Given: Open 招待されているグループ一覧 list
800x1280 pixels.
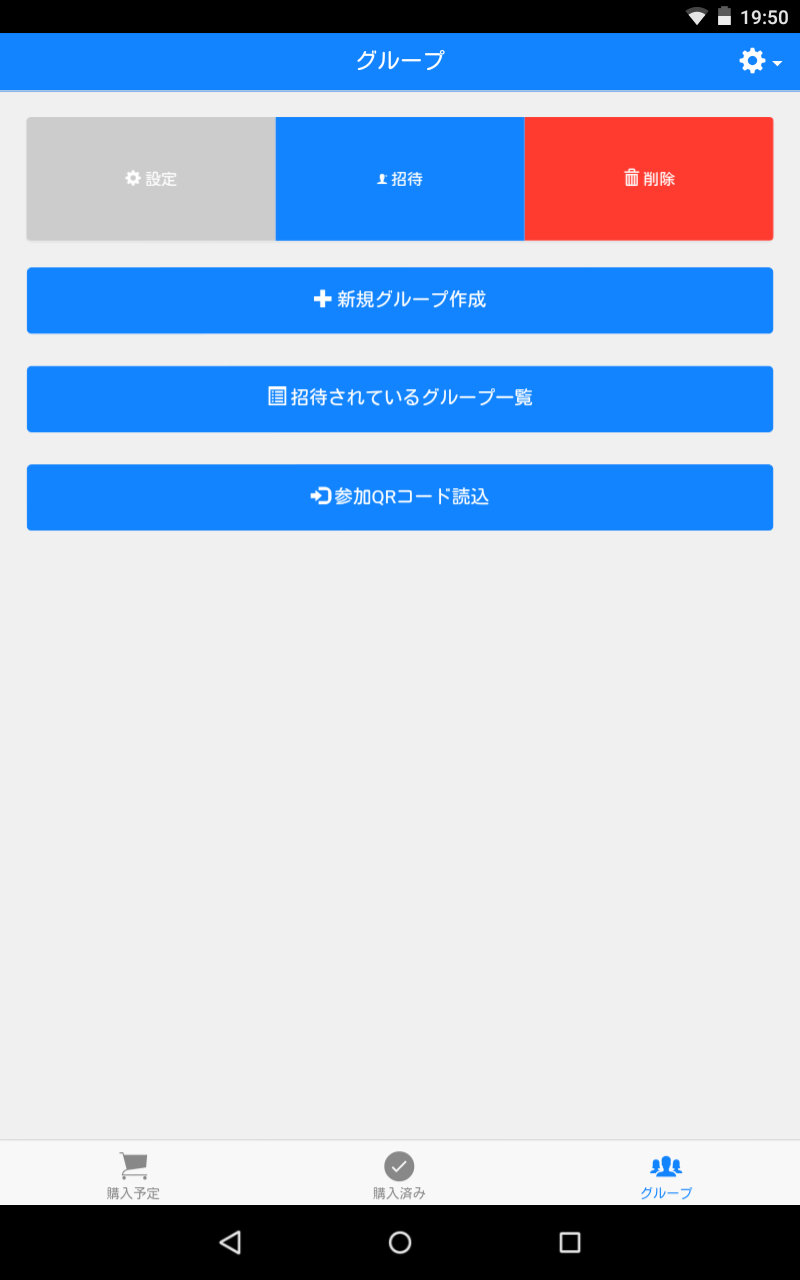Looking at the screenshot, I should [400, 398].
